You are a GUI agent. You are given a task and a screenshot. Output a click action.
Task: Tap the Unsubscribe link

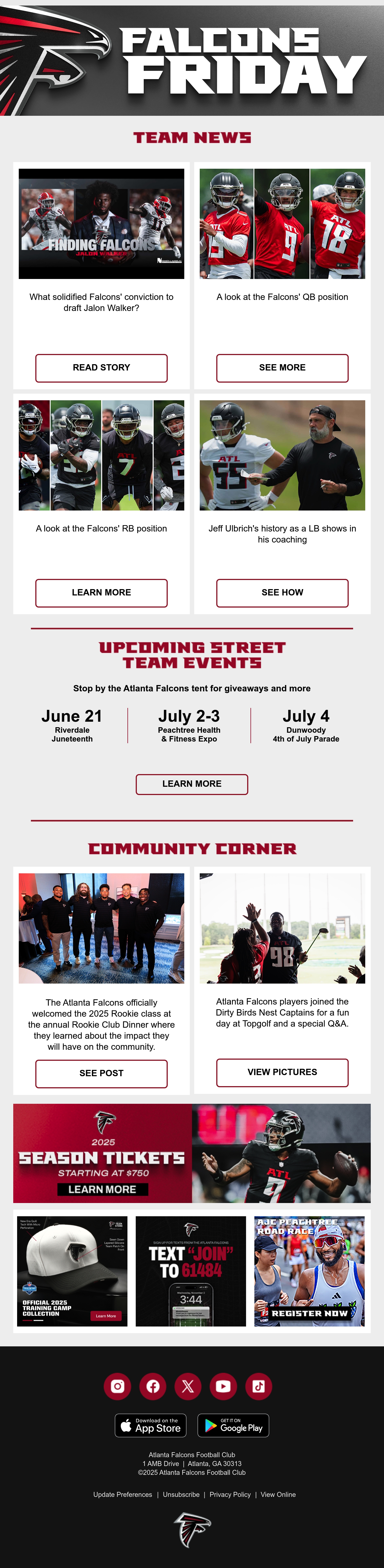point(181,1494)
